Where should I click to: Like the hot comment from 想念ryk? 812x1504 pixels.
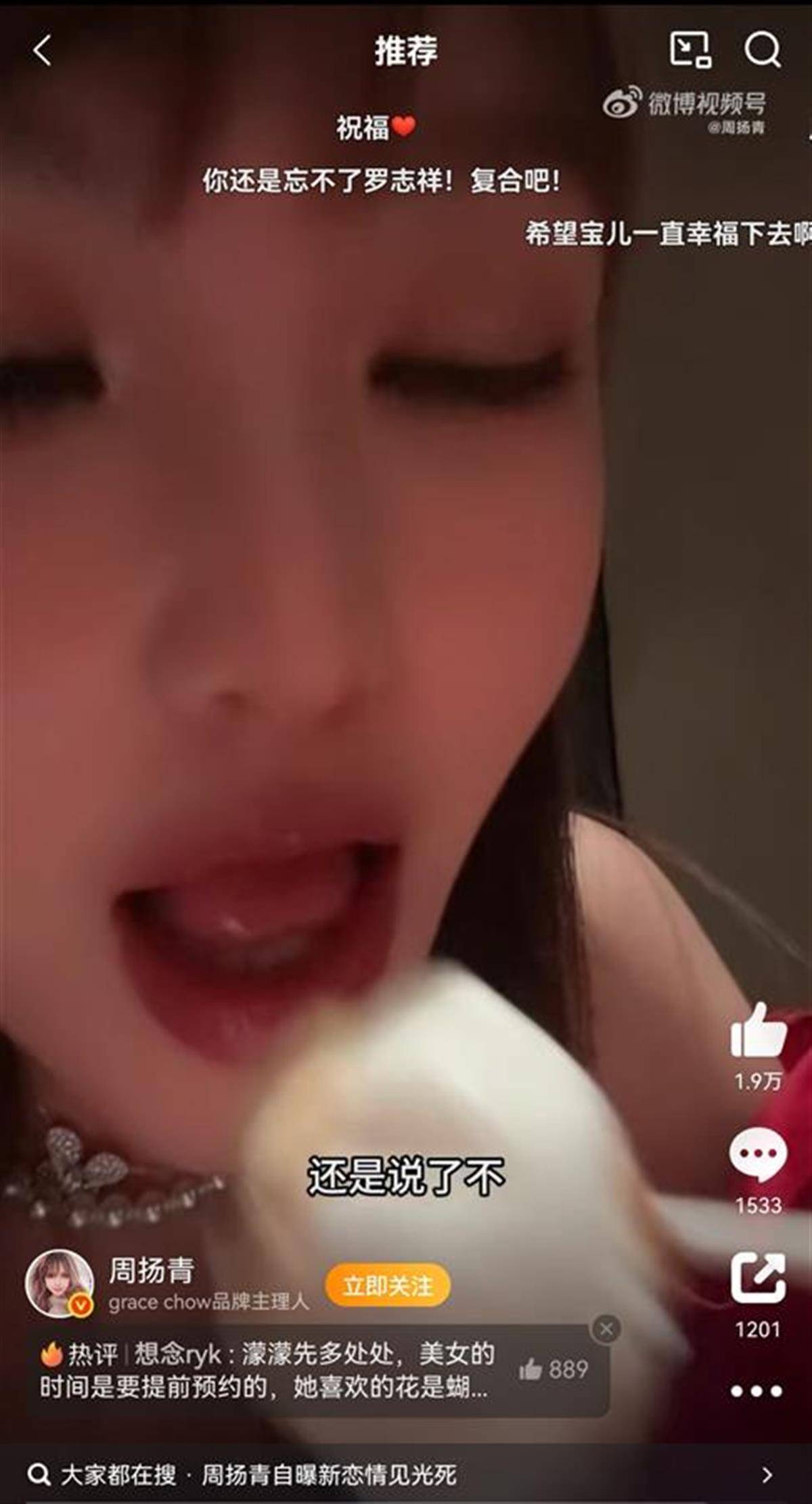pos(531,1370)
